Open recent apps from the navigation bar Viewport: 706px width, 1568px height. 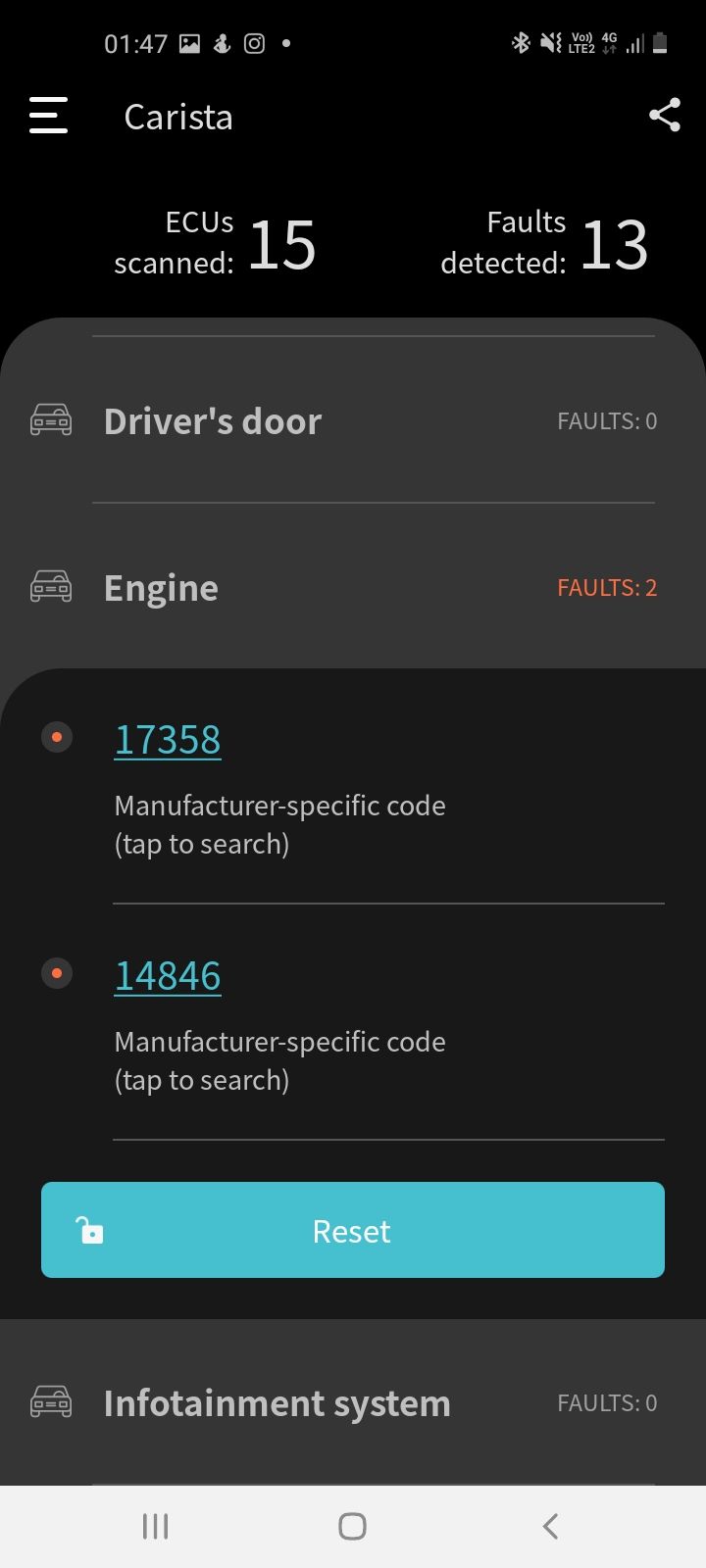click(155, 1526)
